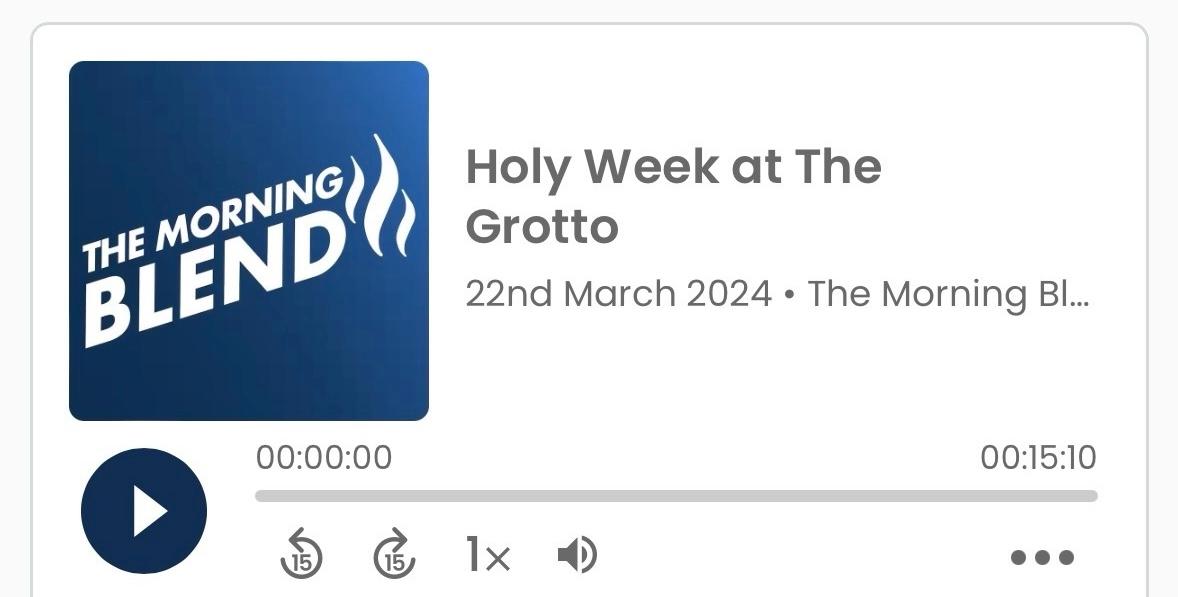This screenshot has height=597, width=1178.
Task: Skip forward 15 seconds
Action: click(x=395, y=555)
